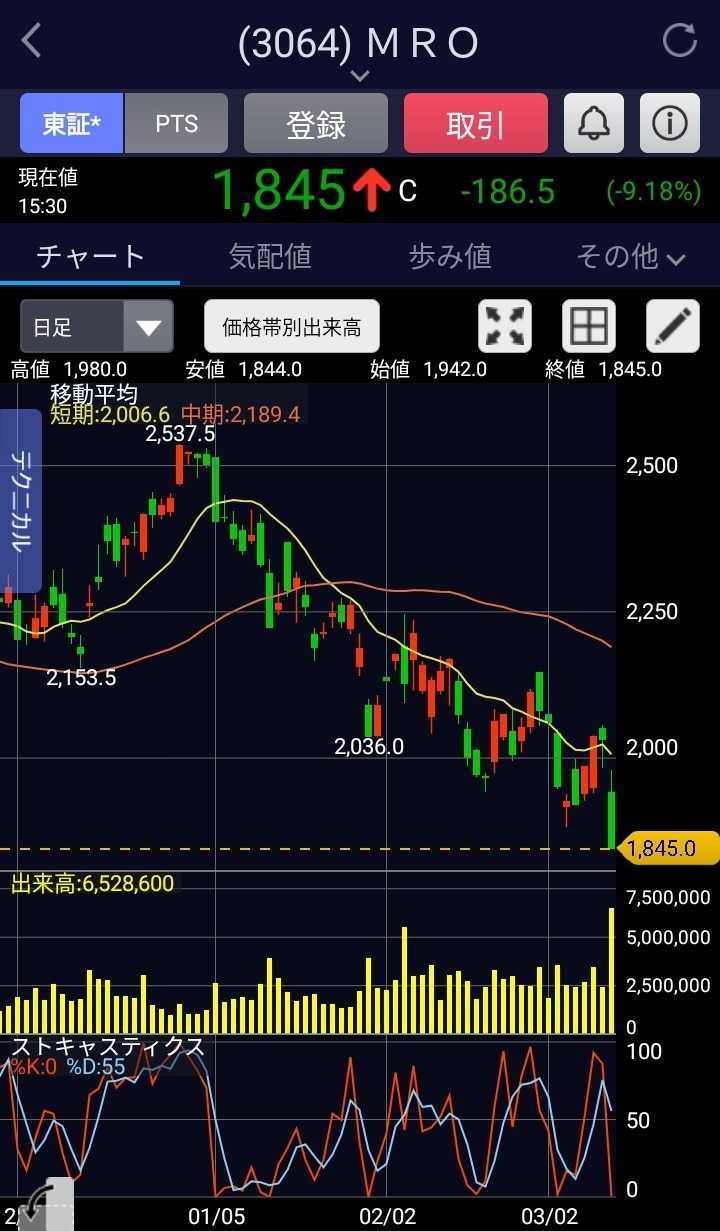Expand the chart to fullscreen
The image size is (720, 1231).
[505, 327]
